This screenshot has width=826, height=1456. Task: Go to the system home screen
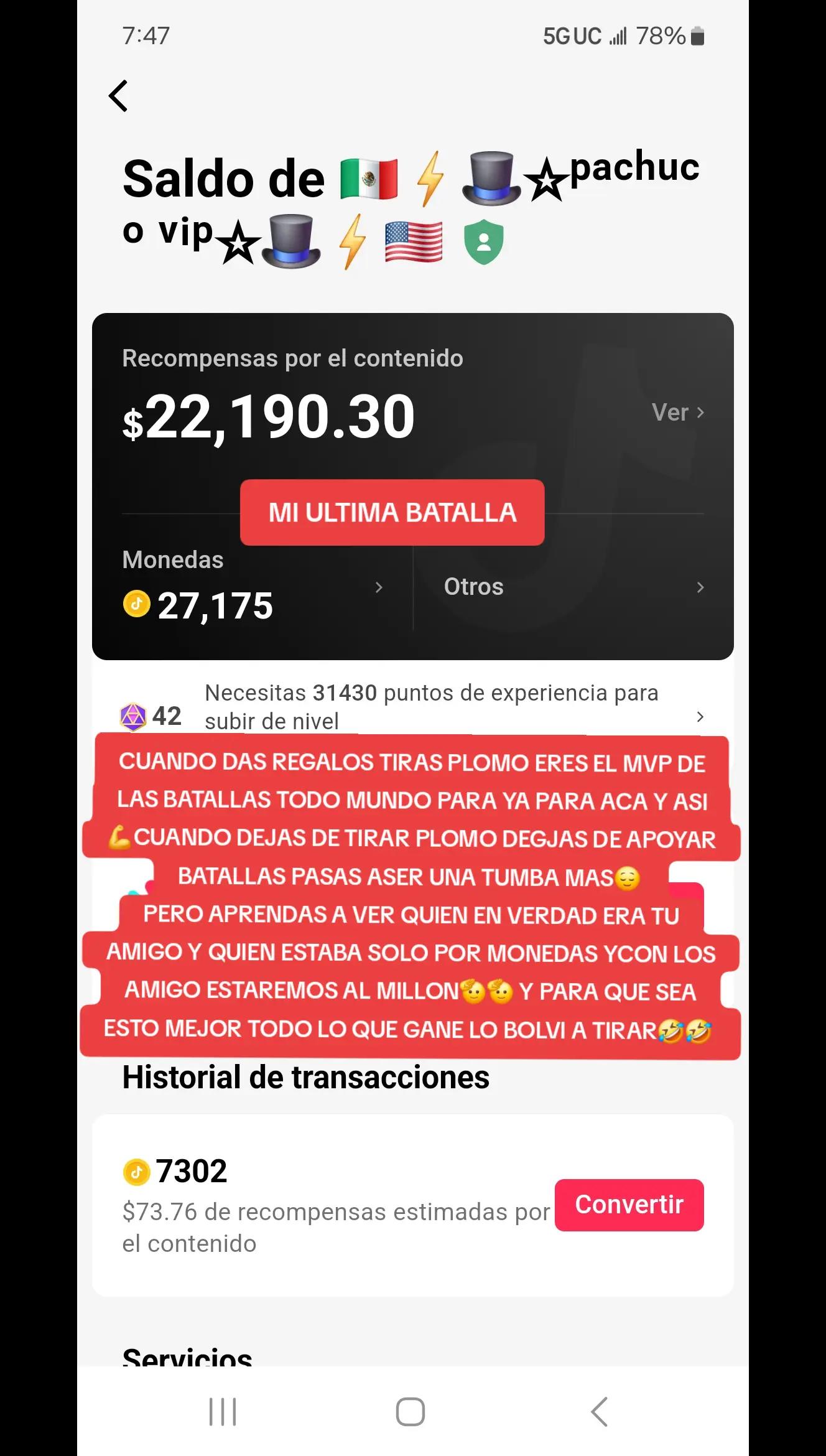(411, 1411)
